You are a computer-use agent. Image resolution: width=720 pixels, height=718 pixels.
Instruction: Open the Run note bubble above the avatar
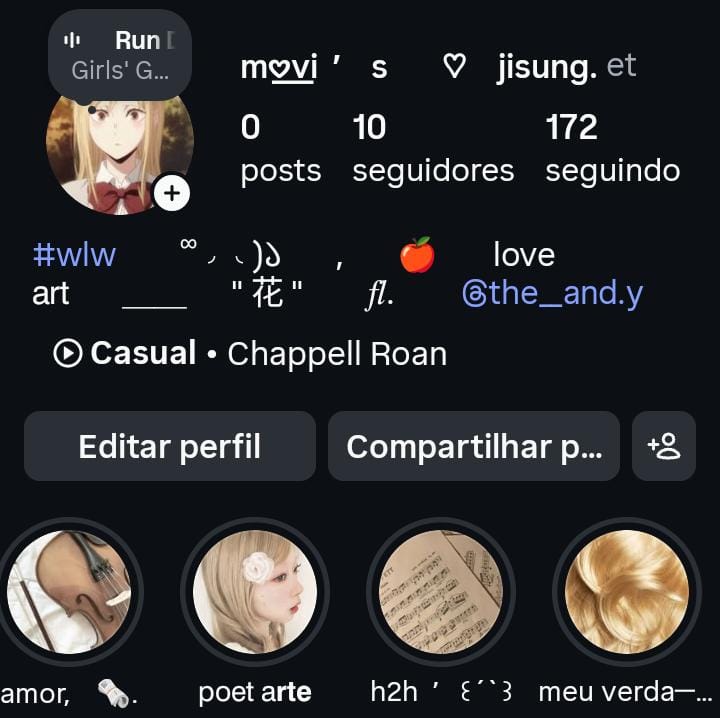120,55
